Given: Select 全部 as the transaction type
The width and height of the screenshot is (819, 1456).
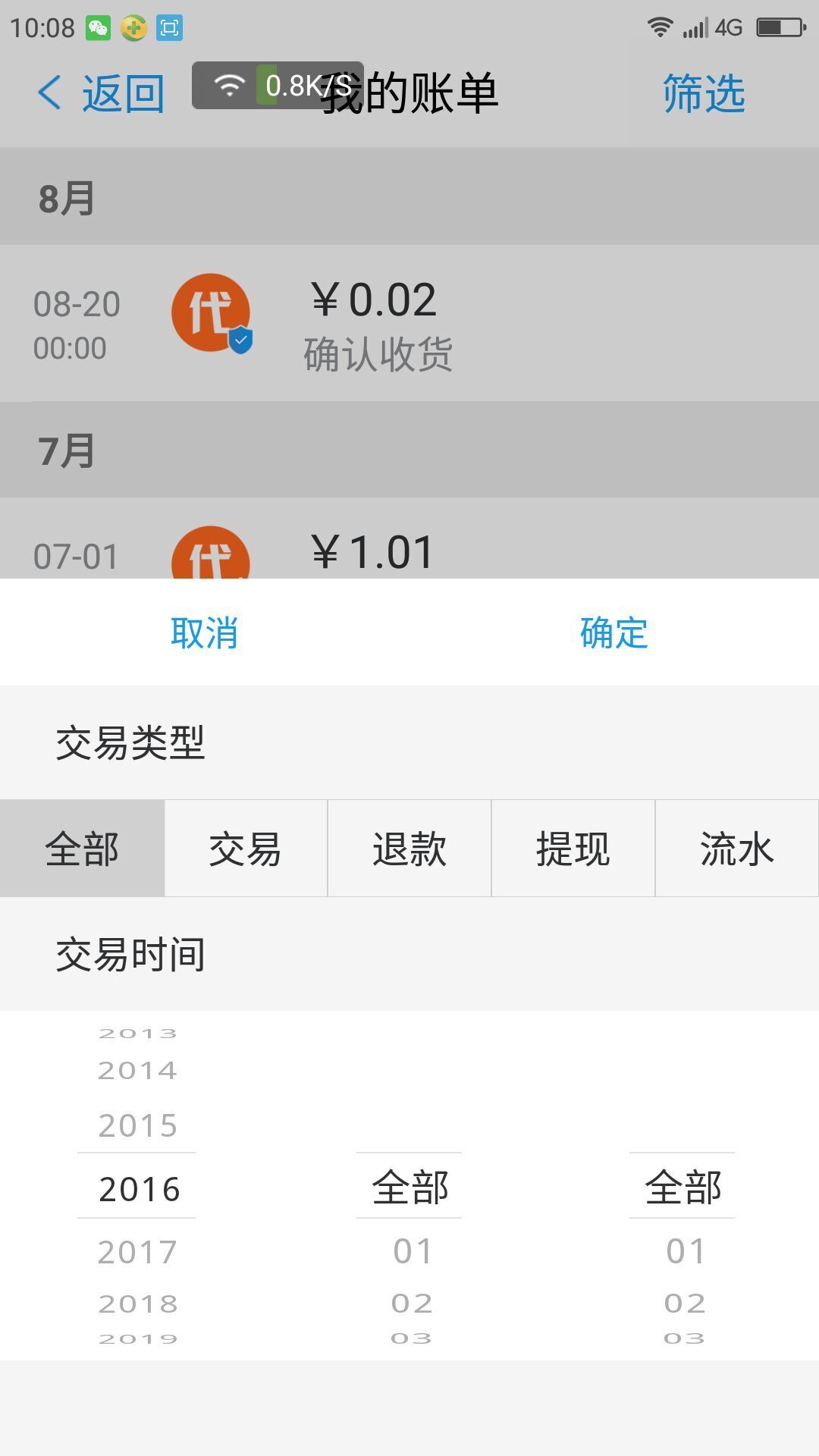Looking at the screenshot, I should pos(81,849).
